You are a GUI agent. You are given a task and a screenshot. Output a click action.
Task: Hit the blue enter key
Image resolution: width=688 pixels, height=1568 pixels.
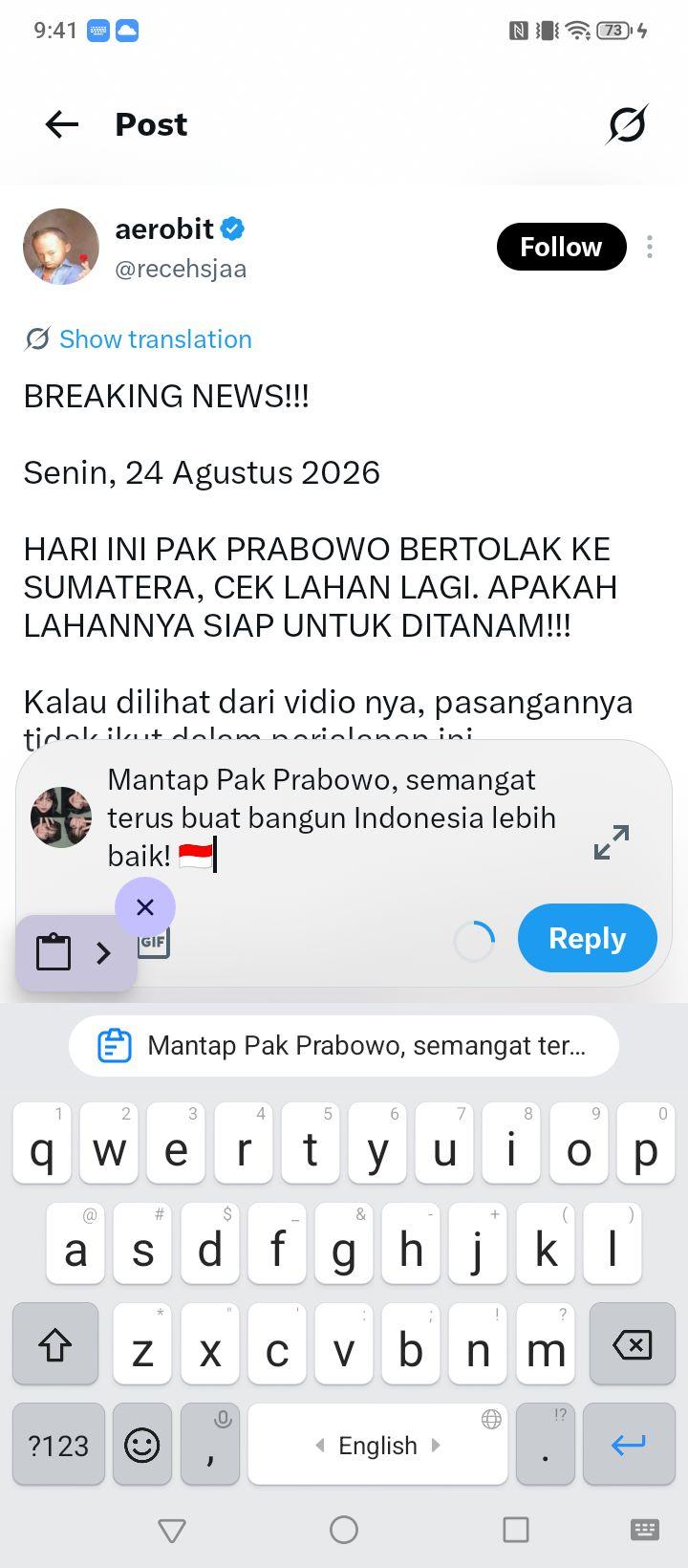[x=629, y=1445]
